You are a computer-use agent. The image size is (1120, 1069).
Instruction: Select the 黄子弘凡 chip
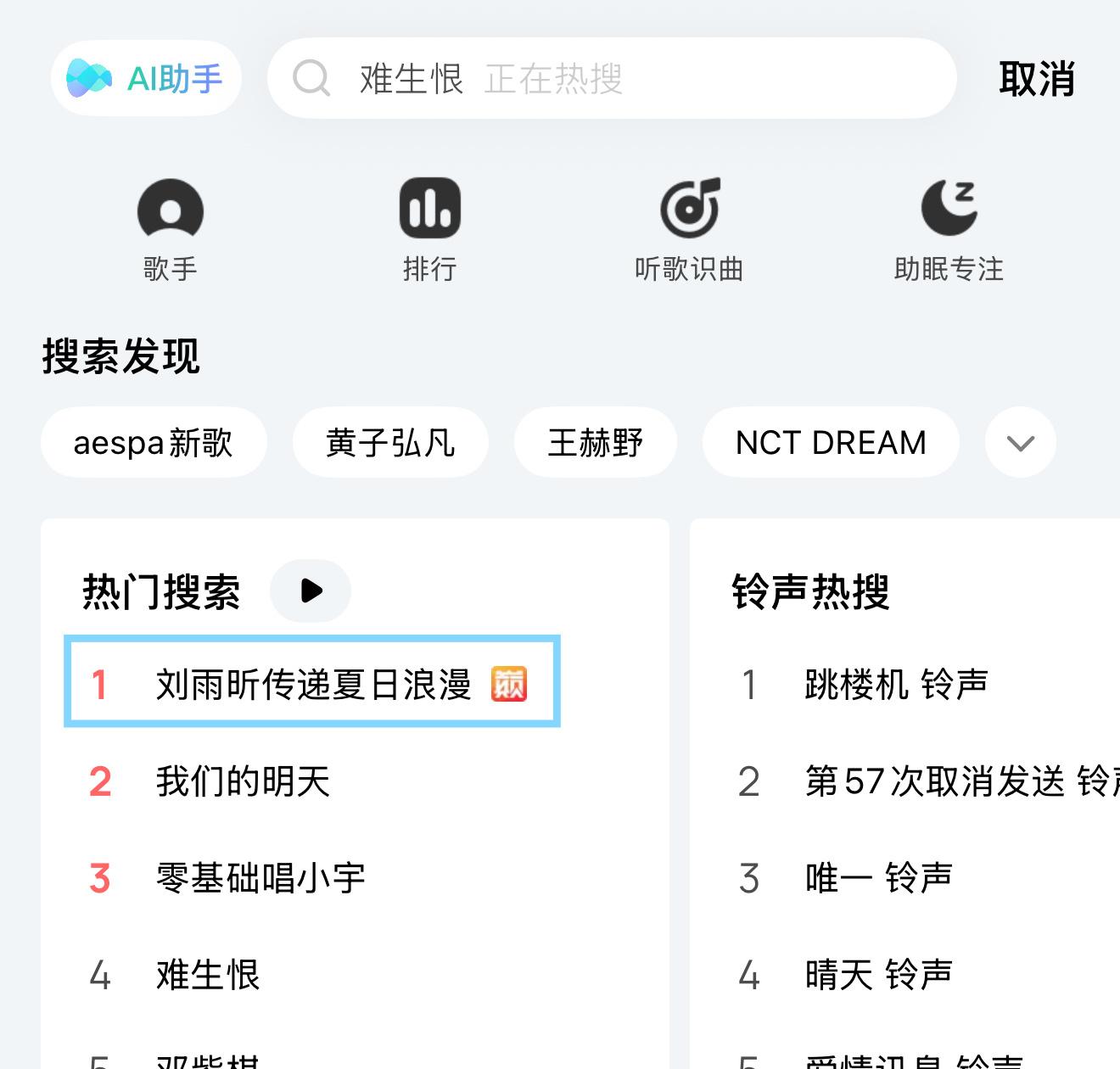pyautogui.click(x=390, y=443)
